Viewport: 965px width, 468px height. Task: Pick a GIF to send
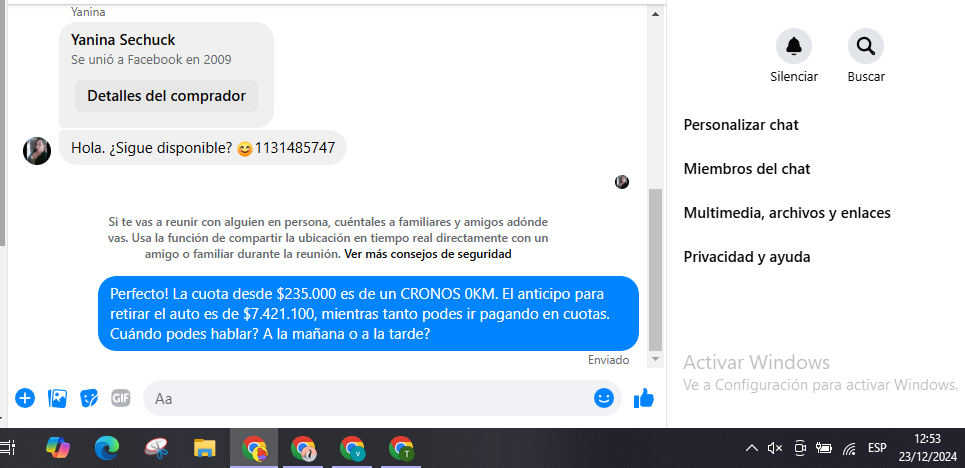(121, 398)
